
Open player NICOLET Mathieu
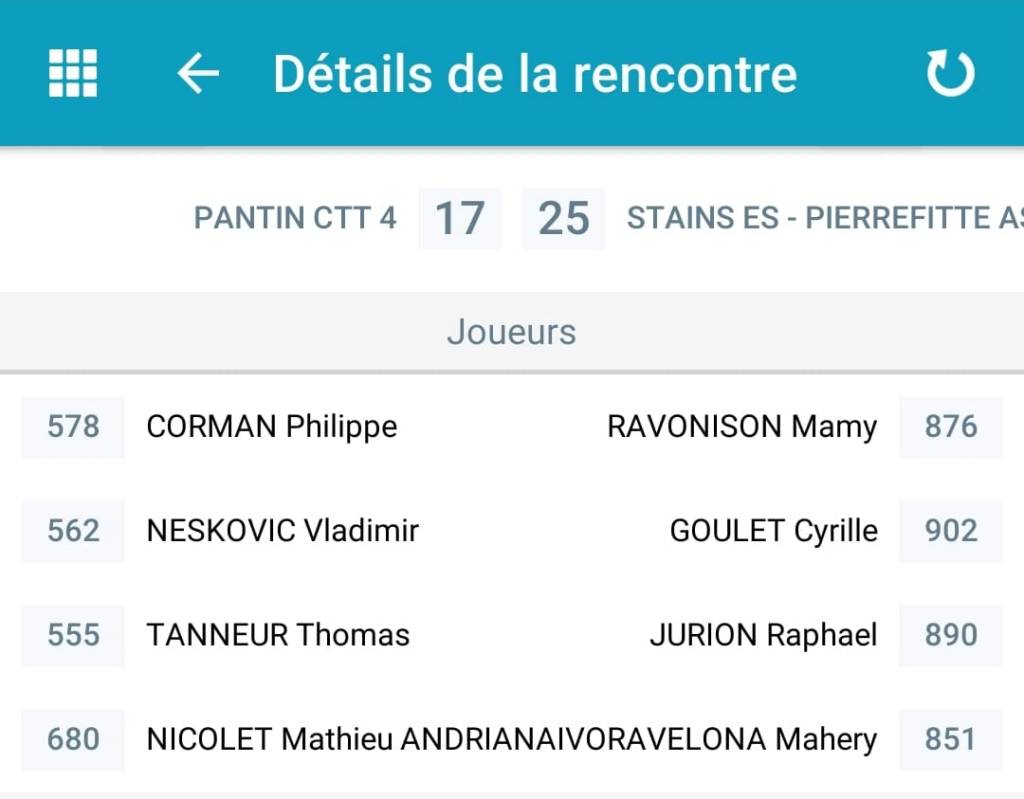[x=270, y=739]
